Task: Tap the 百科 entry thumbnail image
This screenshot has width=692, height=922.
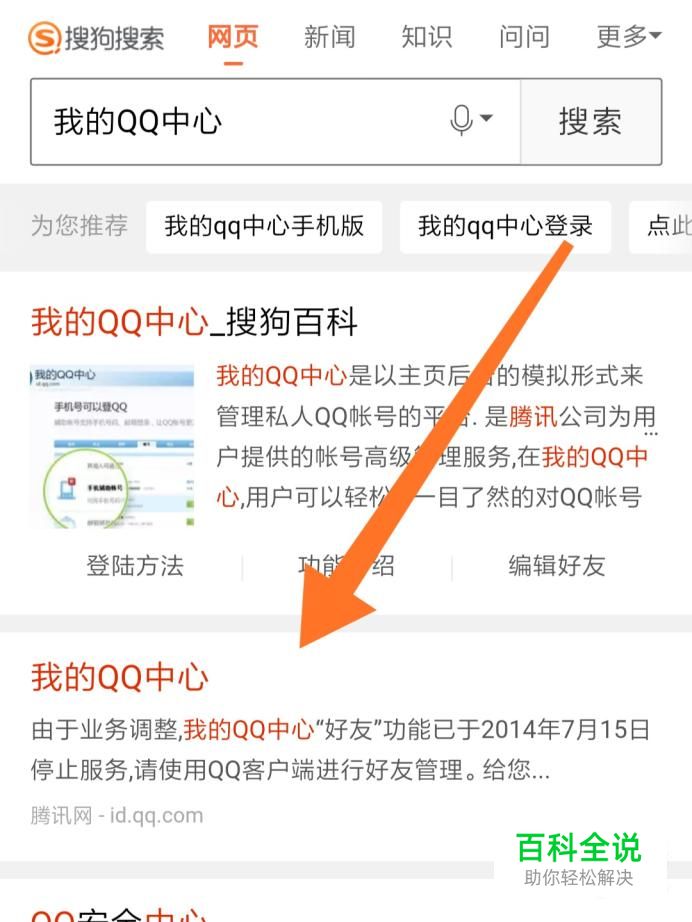Action: click(x=111, y=447)
